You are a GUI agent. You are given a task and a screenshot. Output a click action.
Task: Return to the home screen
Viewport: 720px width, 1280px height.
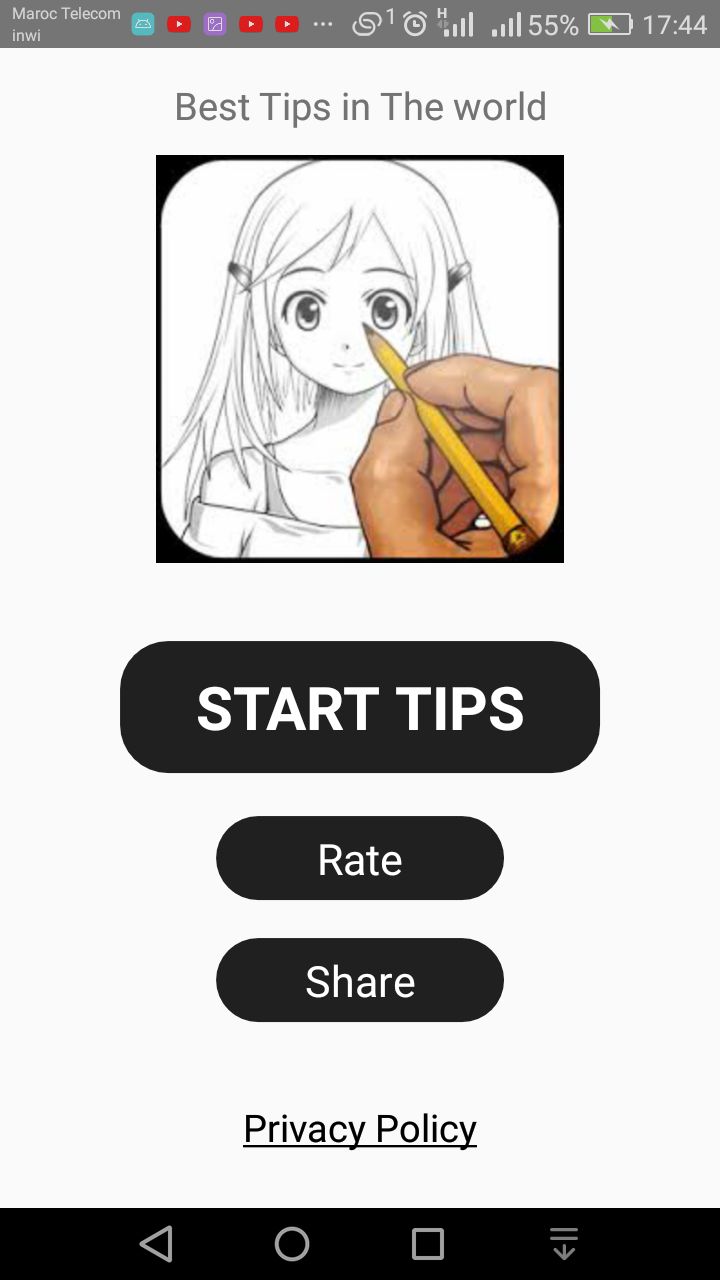coord(292,1244)
